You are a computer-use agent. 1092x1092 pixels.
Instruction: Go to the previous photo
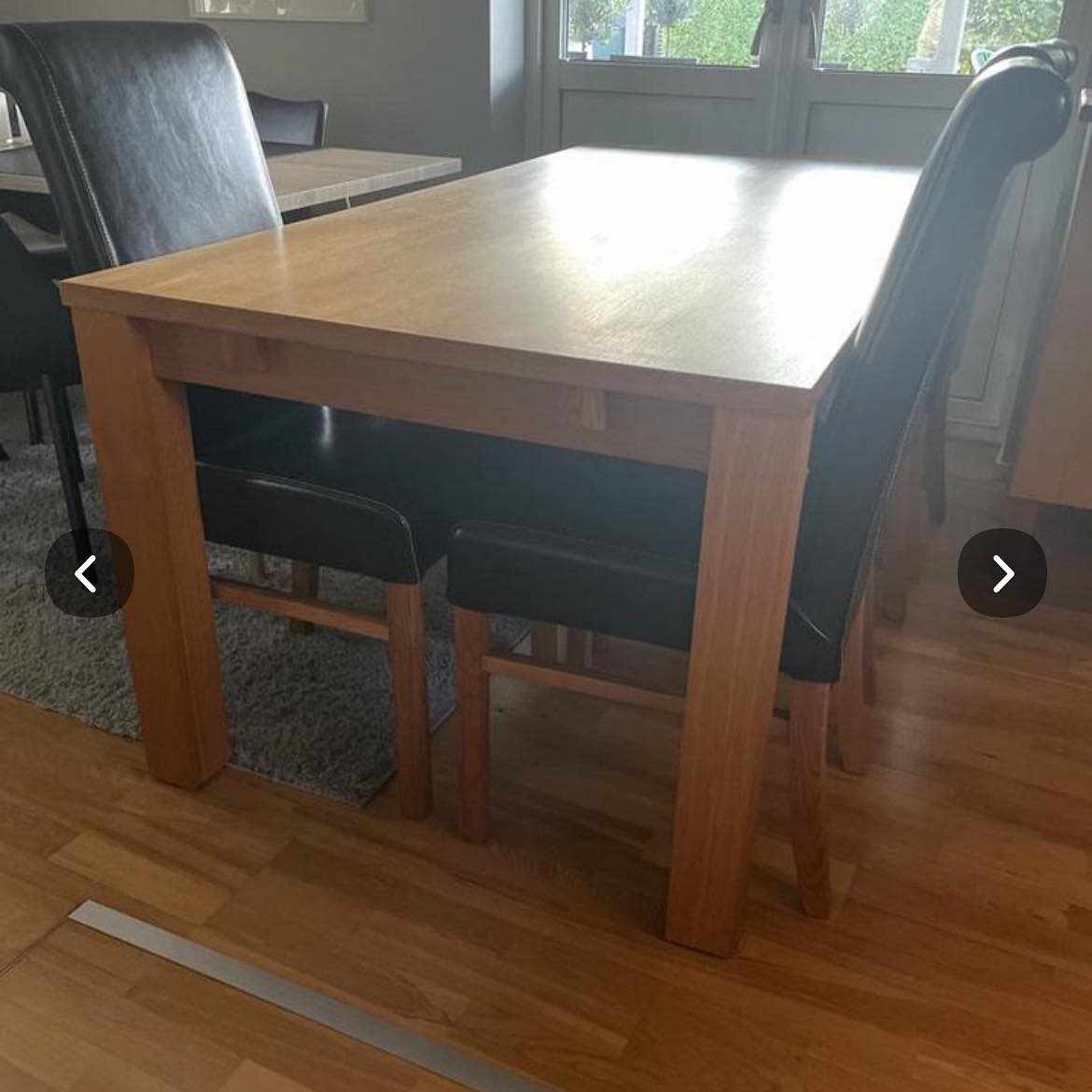click(89, 573)
